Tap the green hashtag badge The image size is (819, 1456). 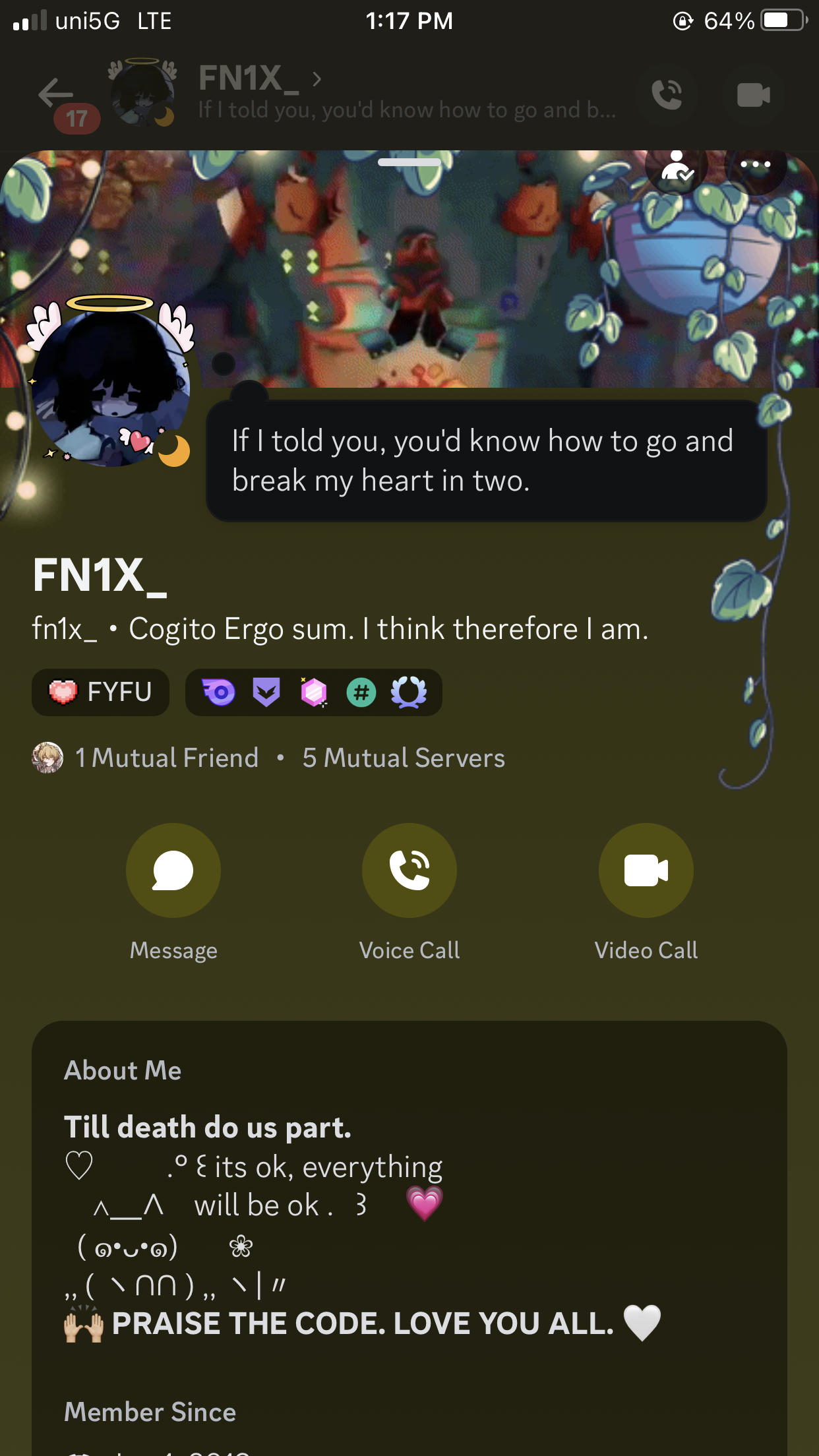pyautogui.click(x=361, y=692)
